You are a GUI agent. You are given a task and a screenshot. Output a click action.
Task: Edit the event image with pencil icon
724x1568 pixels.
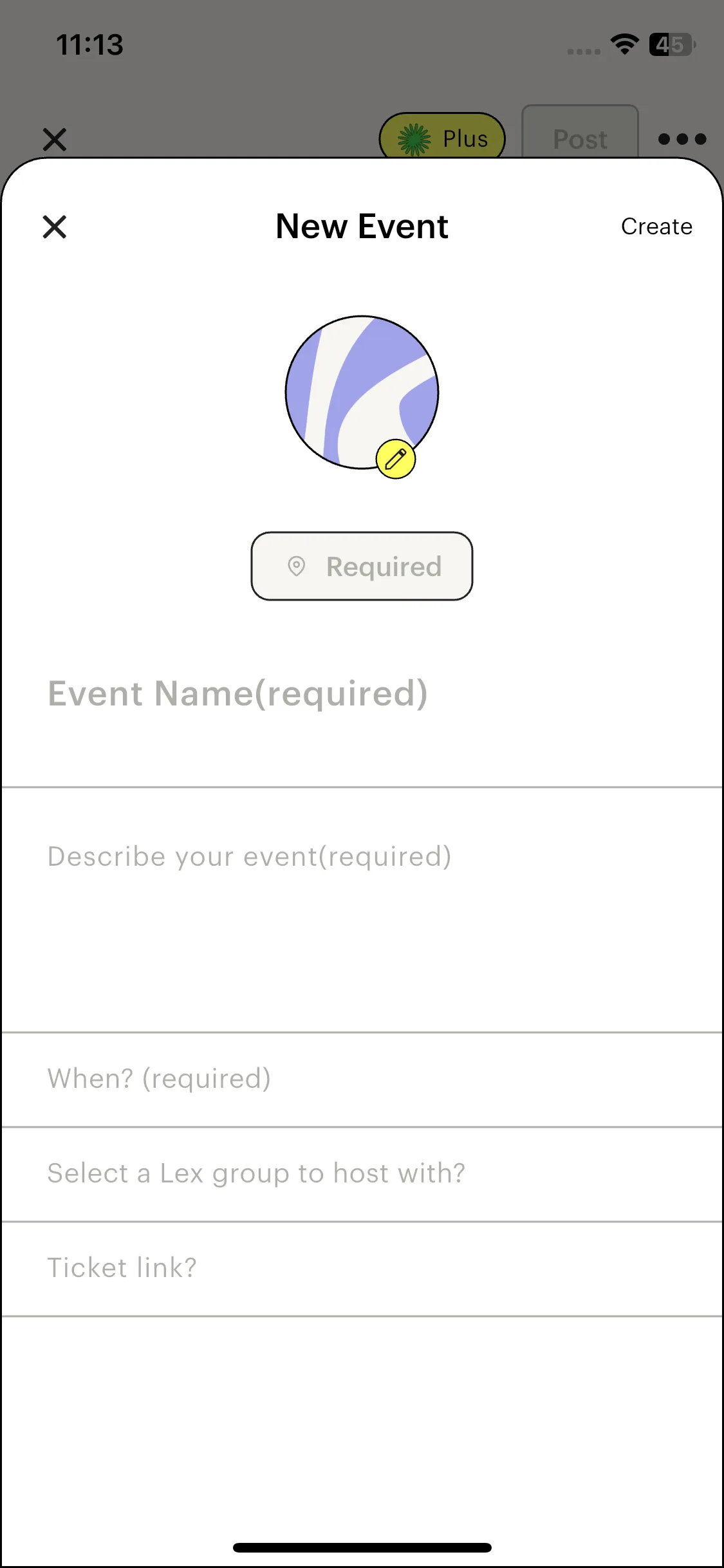coord(395,459)
